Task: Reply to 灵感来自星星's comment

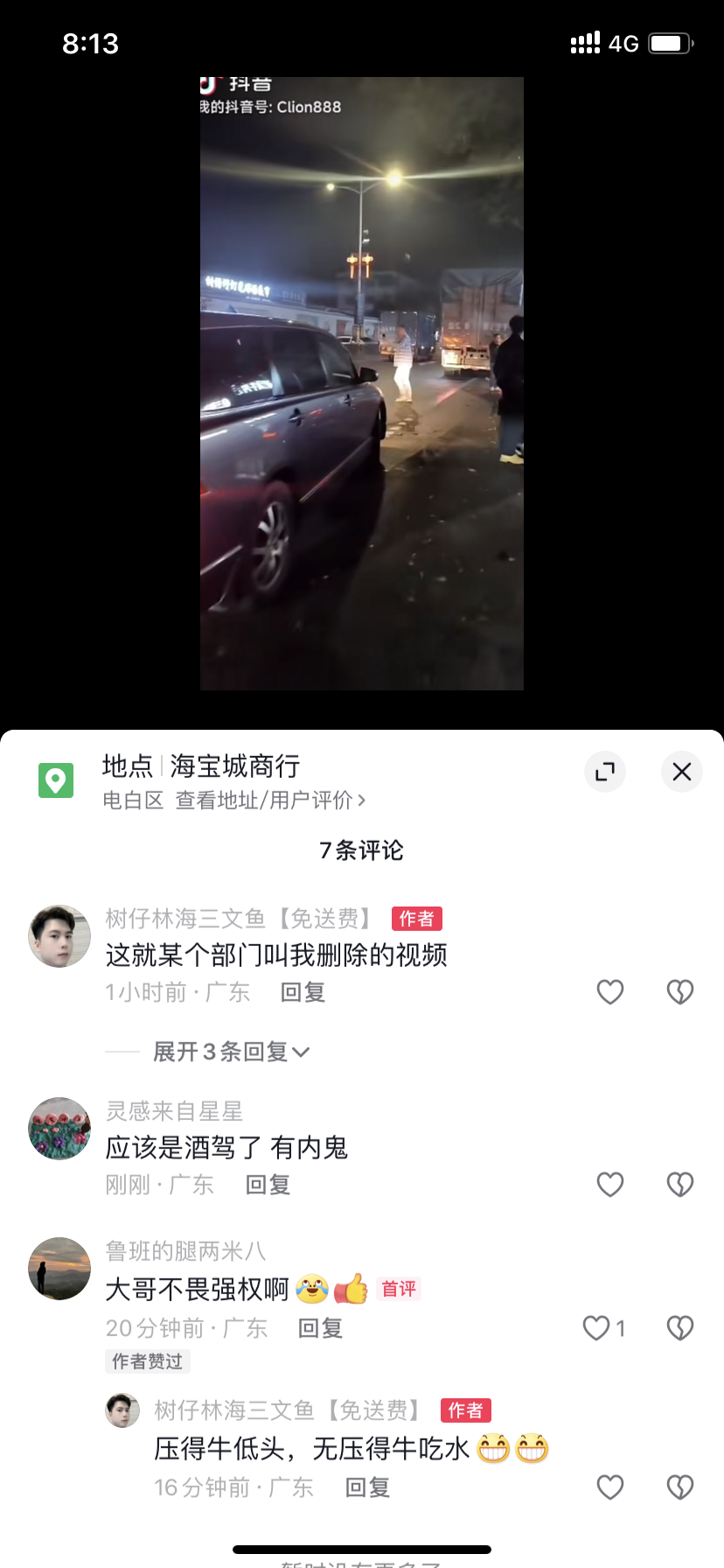Action: (x=268, y=1185)
